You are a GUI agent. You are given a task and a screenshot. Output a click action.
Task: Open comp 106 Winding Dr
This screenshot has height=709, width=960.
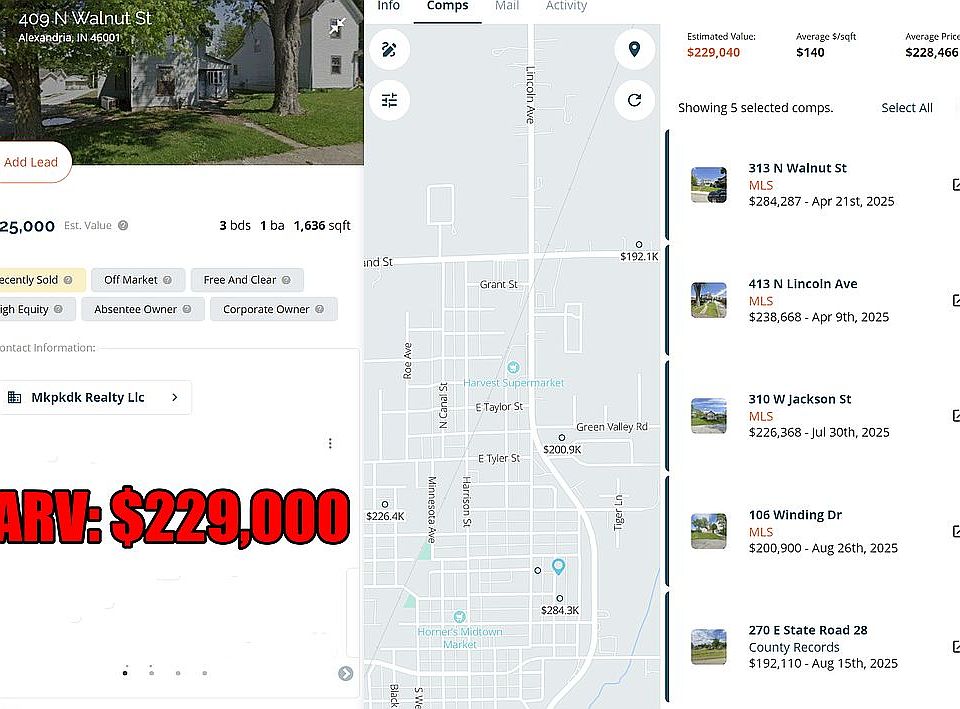(x=794, y=515)
